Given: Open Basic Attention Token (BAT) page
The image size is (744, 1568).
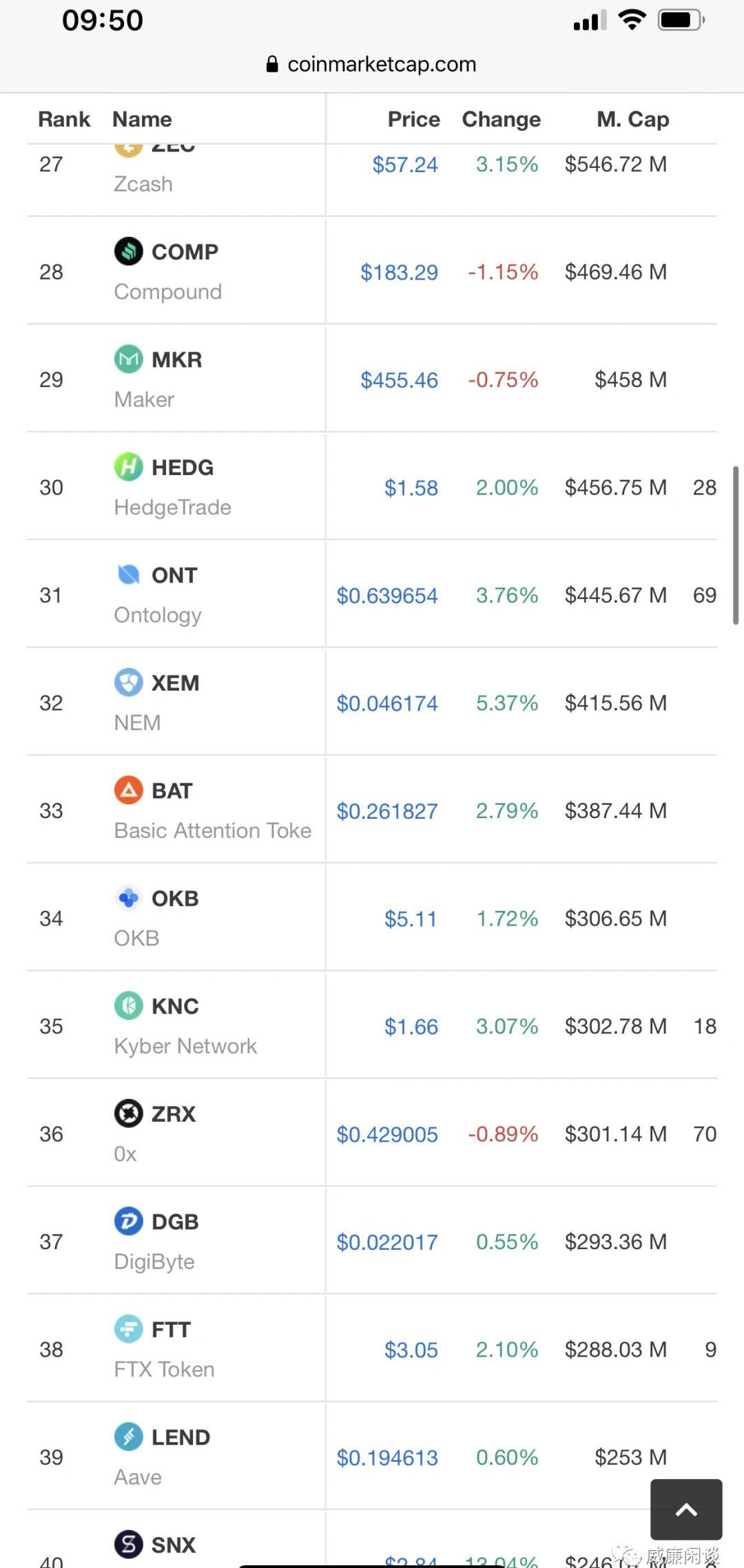Looking at the screenshot, I should coord(212,810).
